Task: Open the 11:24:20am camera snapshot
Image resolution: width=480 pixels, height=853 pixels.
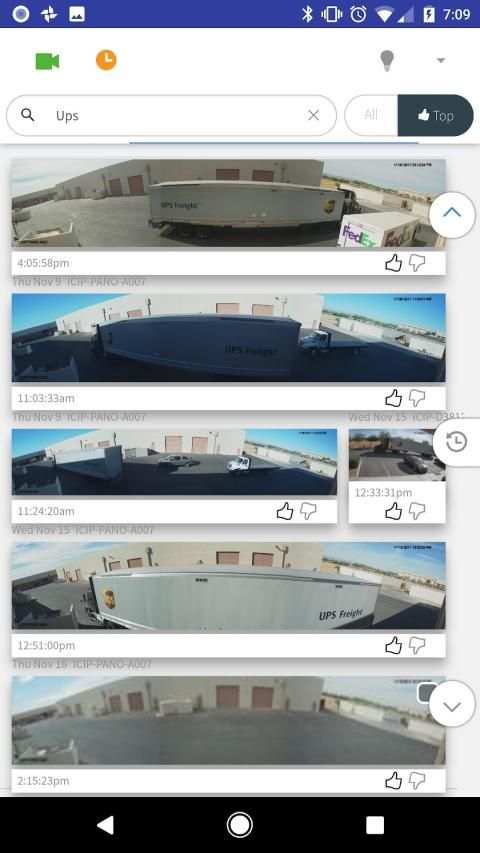Action: click(174, 462)
